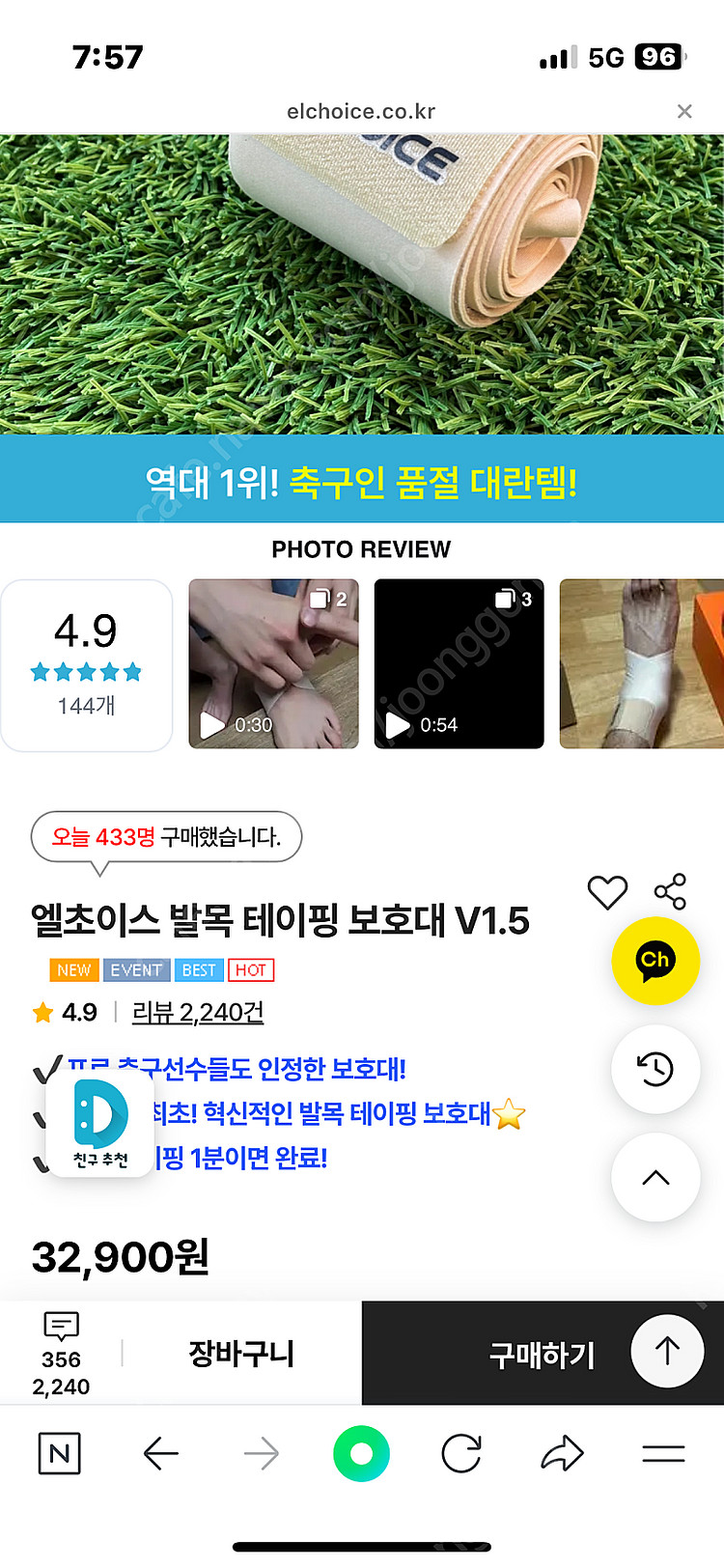724x1568 pixels.
Task: Play the 0:54 photo review video
Action: (x=459, y=663)
